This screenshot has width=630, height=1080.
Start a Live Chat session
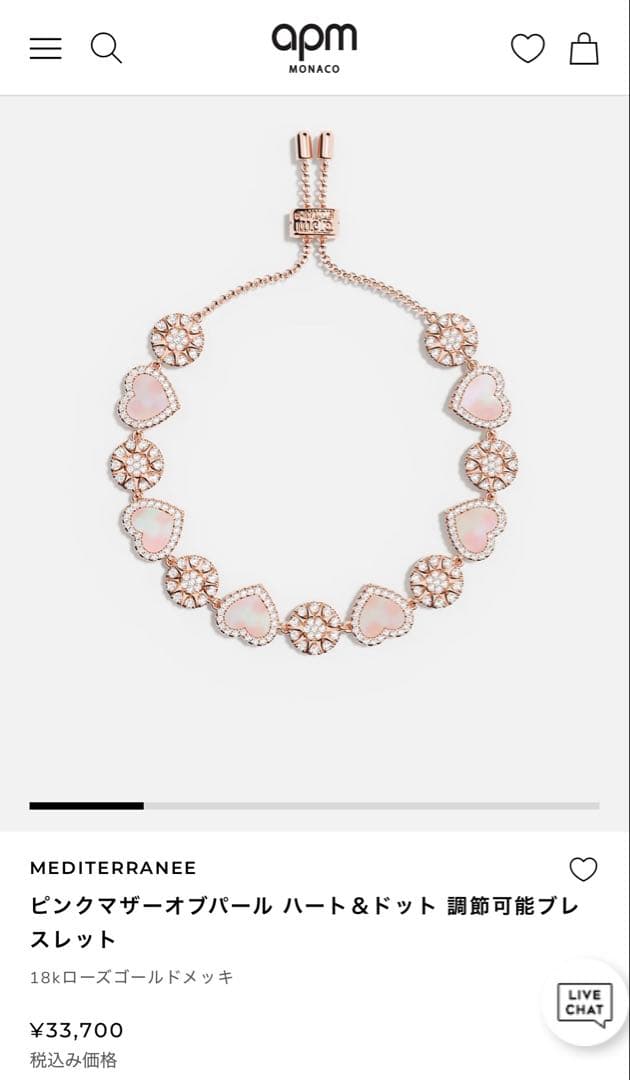click(585, 1002)
